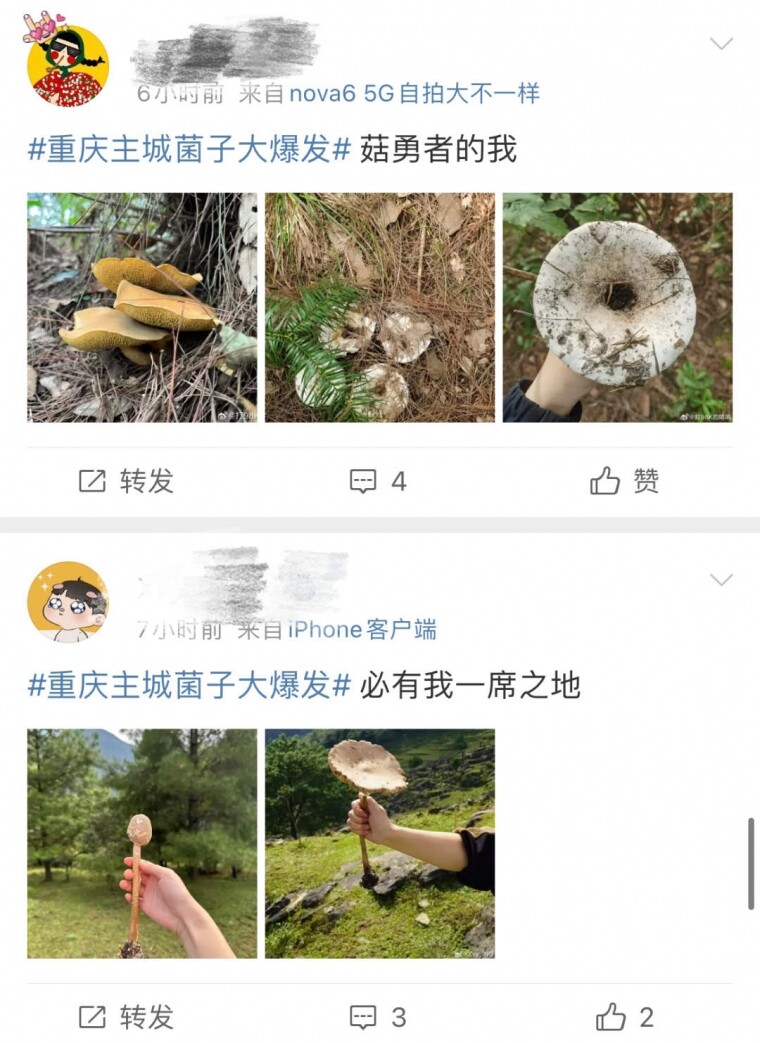View the large white mushroom photo

(x=617, y=307)
